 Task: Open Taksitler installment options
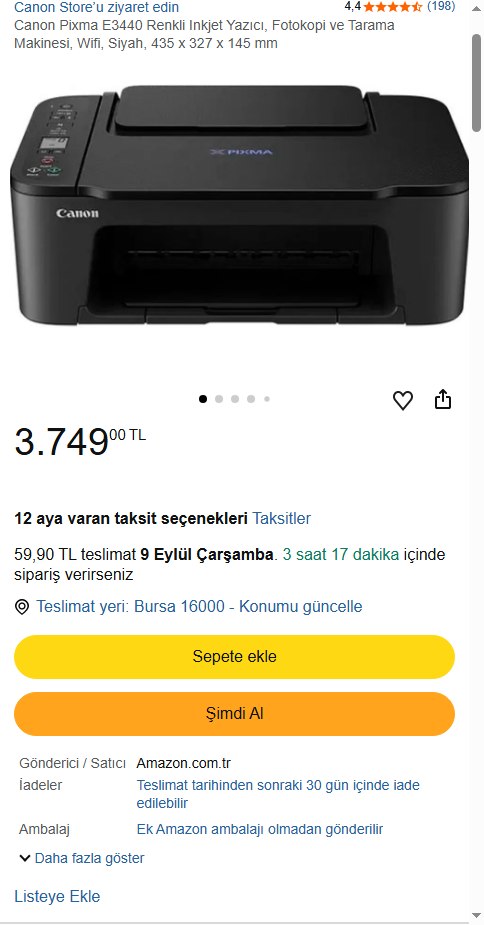pos(282,519)
